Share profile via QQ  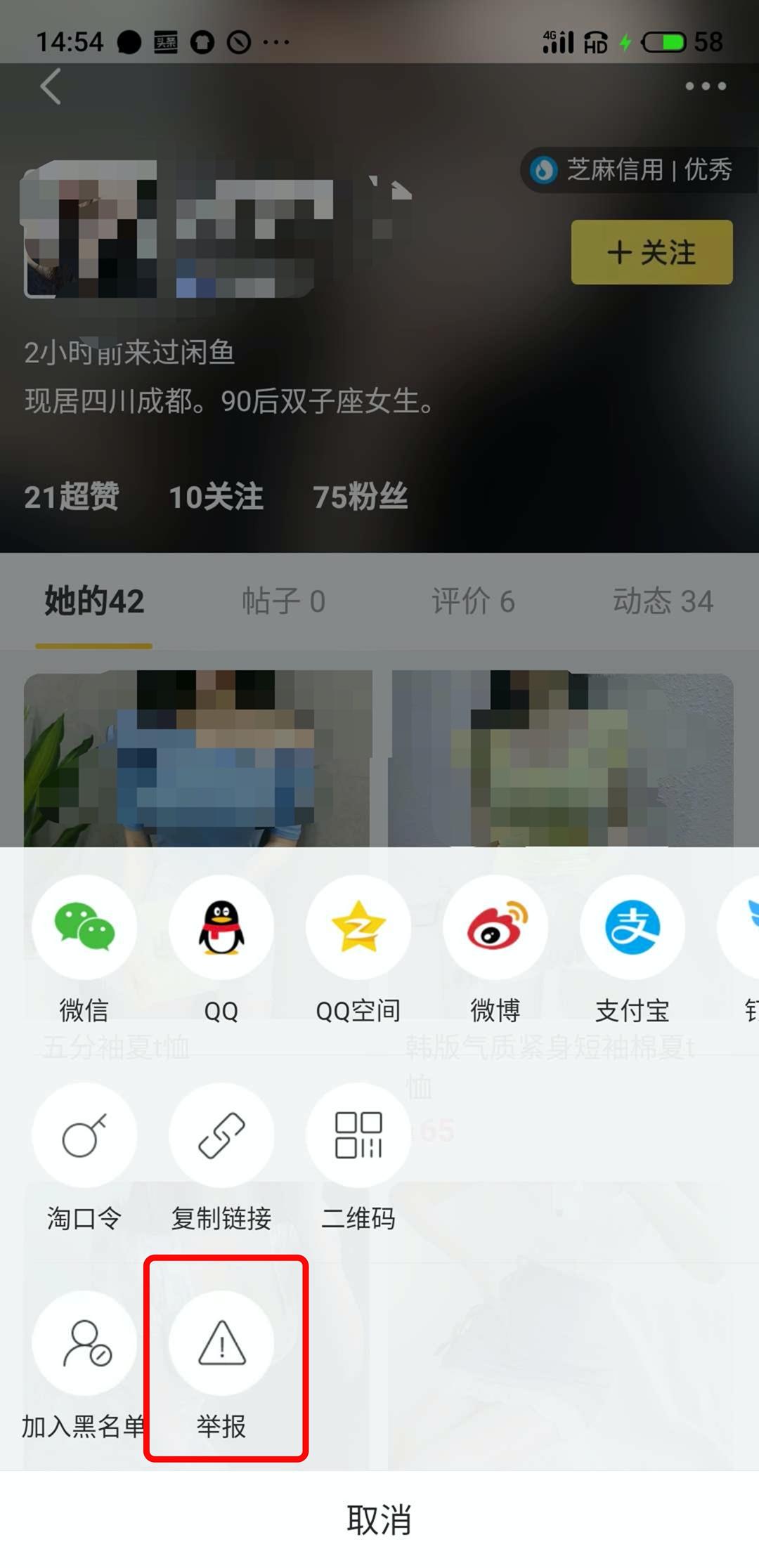221,927
